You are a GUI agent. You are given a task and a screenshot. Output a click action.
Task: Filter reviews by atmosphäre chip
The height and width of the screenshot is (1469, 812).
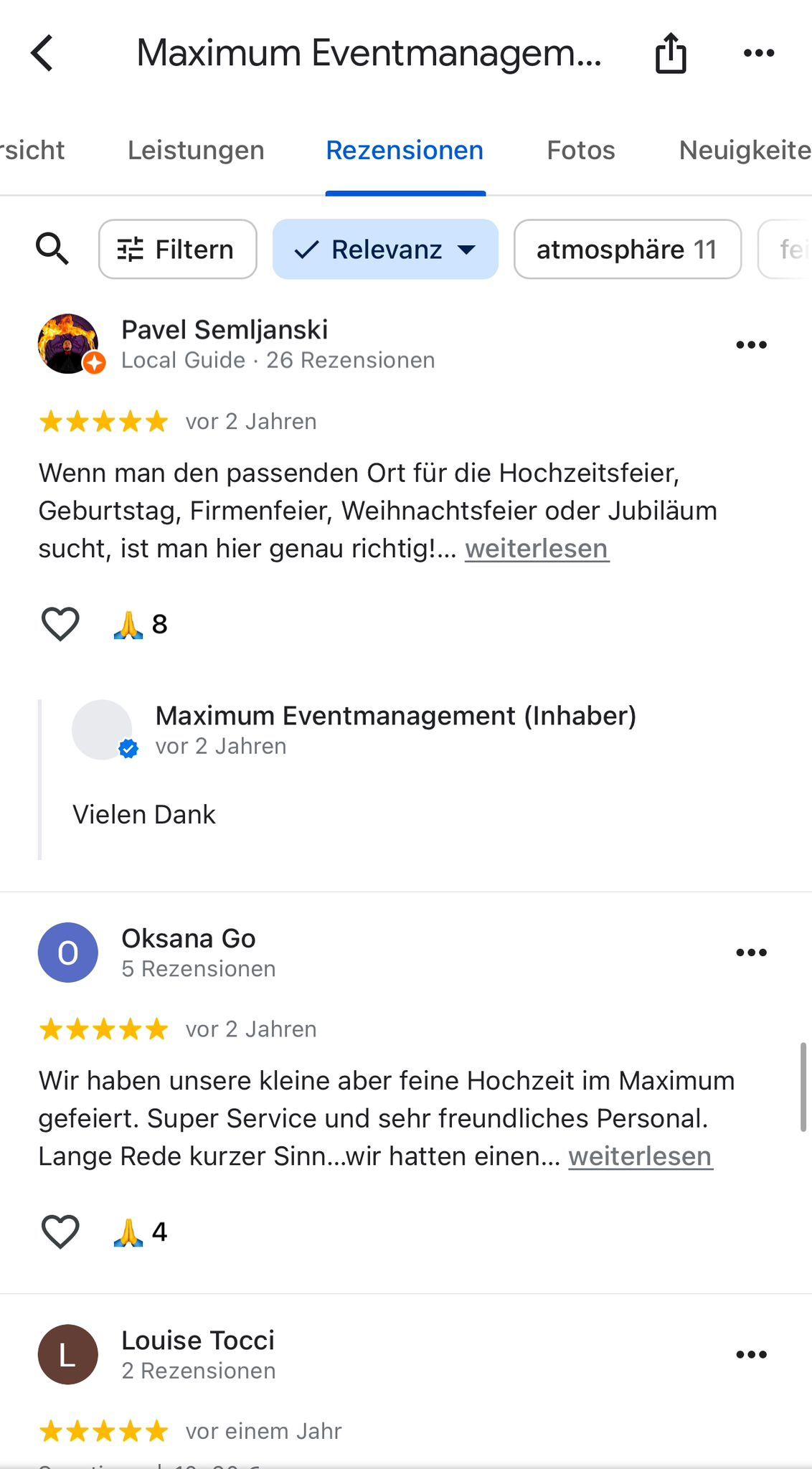(627, 250)
